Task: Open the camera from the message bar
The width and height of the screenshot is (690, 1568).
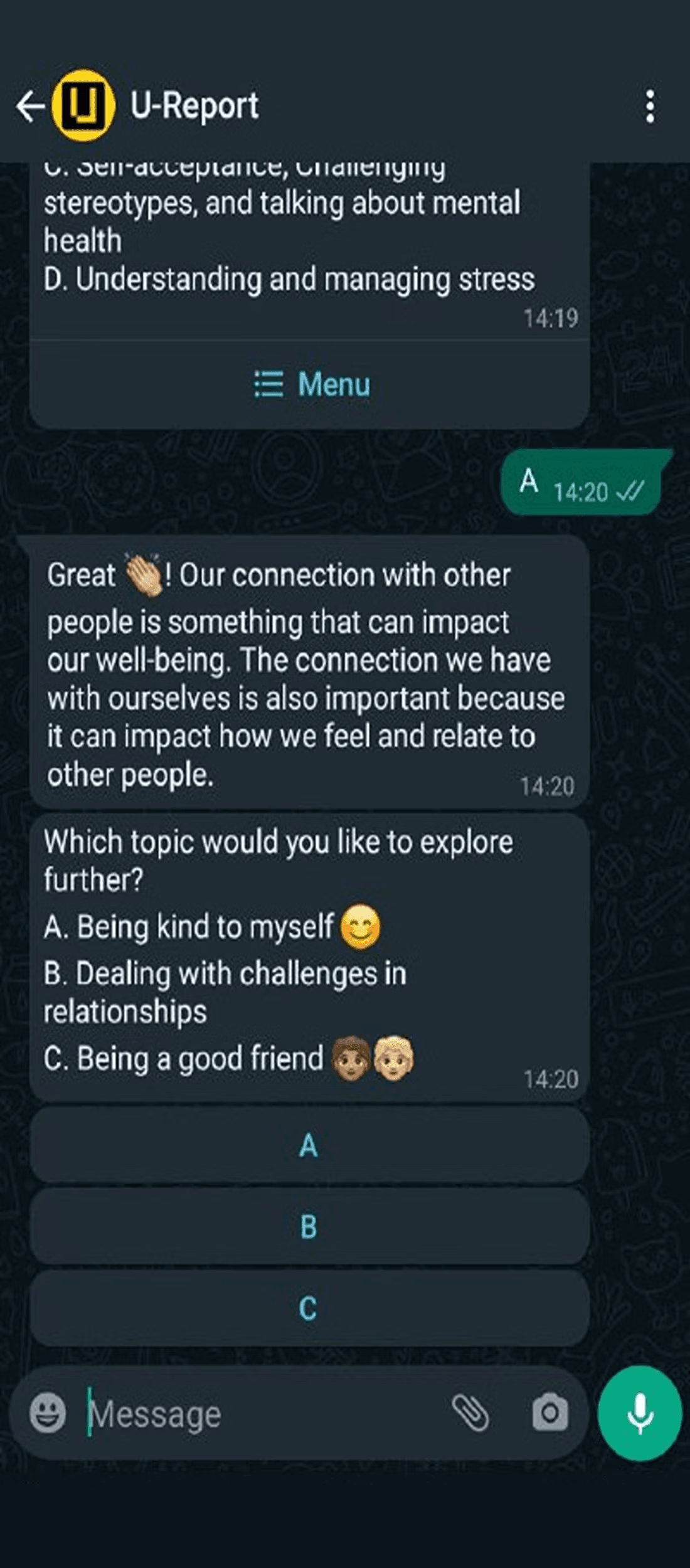Action: [x=550, y=1413]
